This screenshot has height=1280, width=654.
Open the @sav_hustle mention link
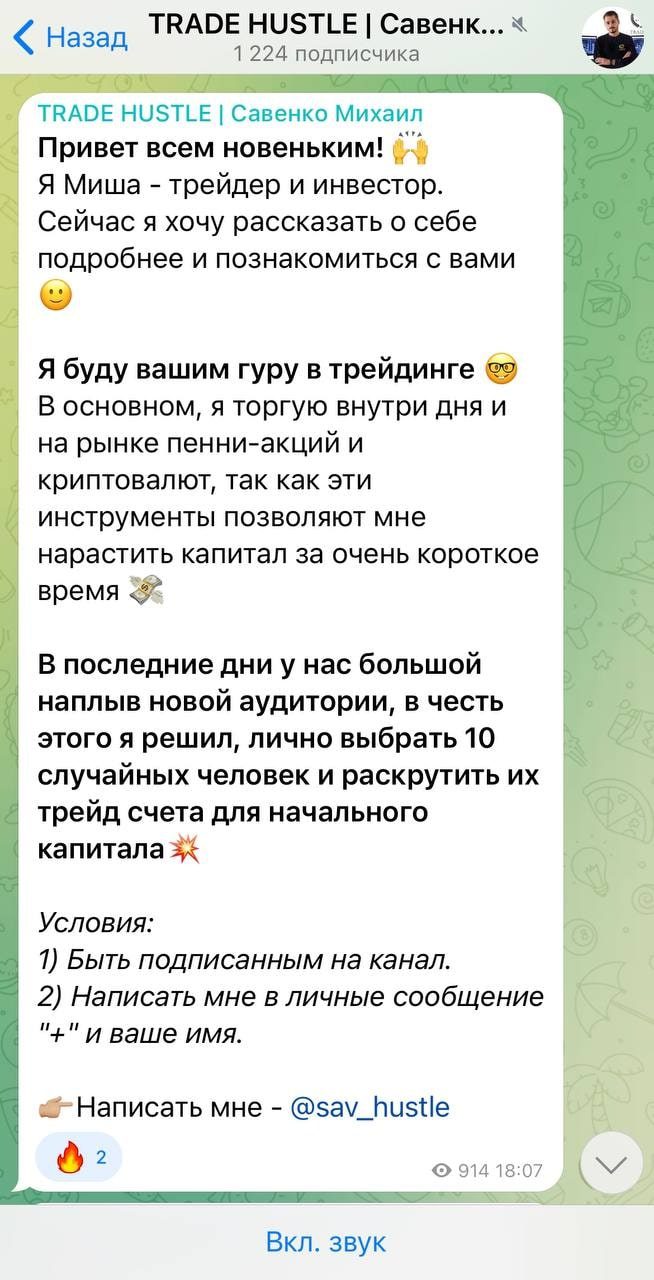(x=369, y=1107)
